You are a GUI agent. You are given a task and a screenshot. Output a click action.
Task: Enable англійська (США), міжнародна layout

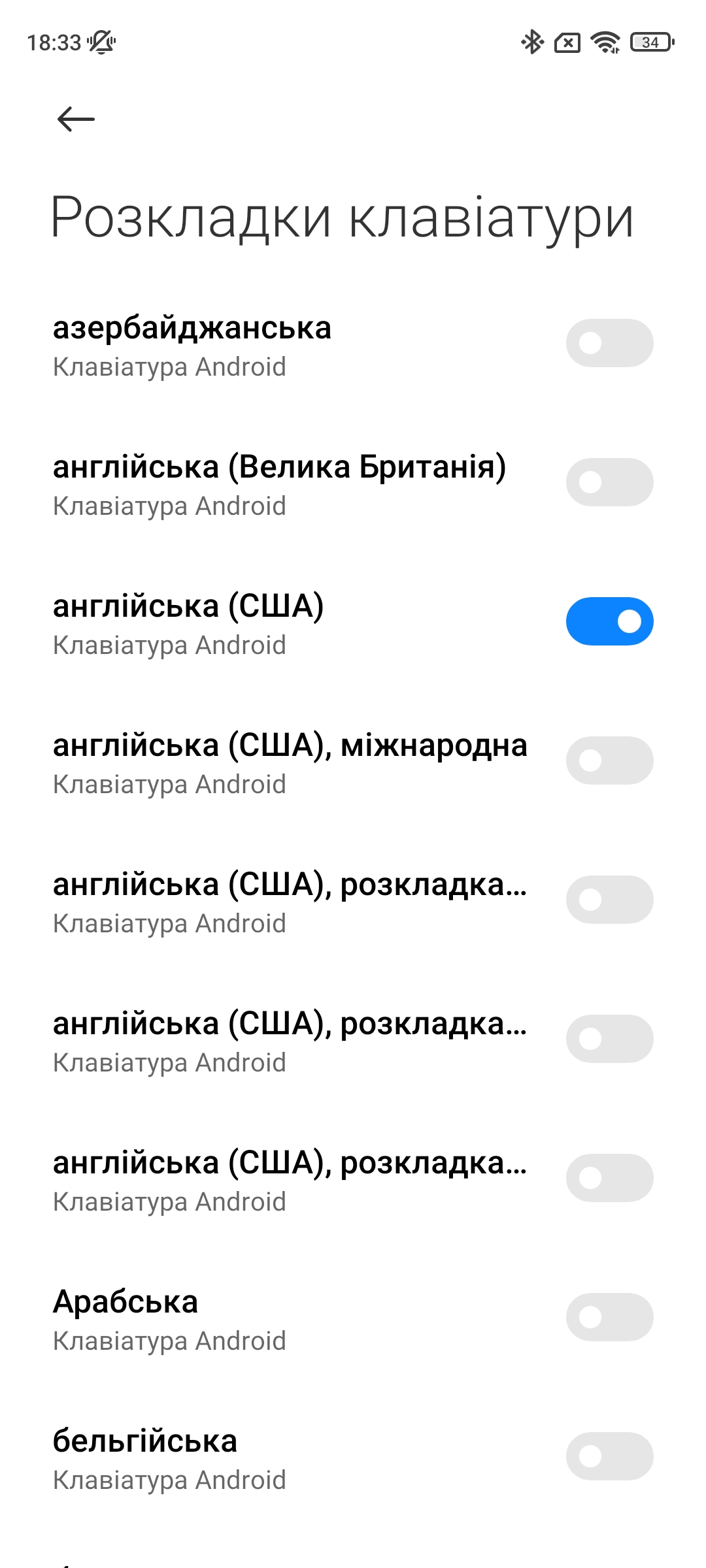(609, 760)
